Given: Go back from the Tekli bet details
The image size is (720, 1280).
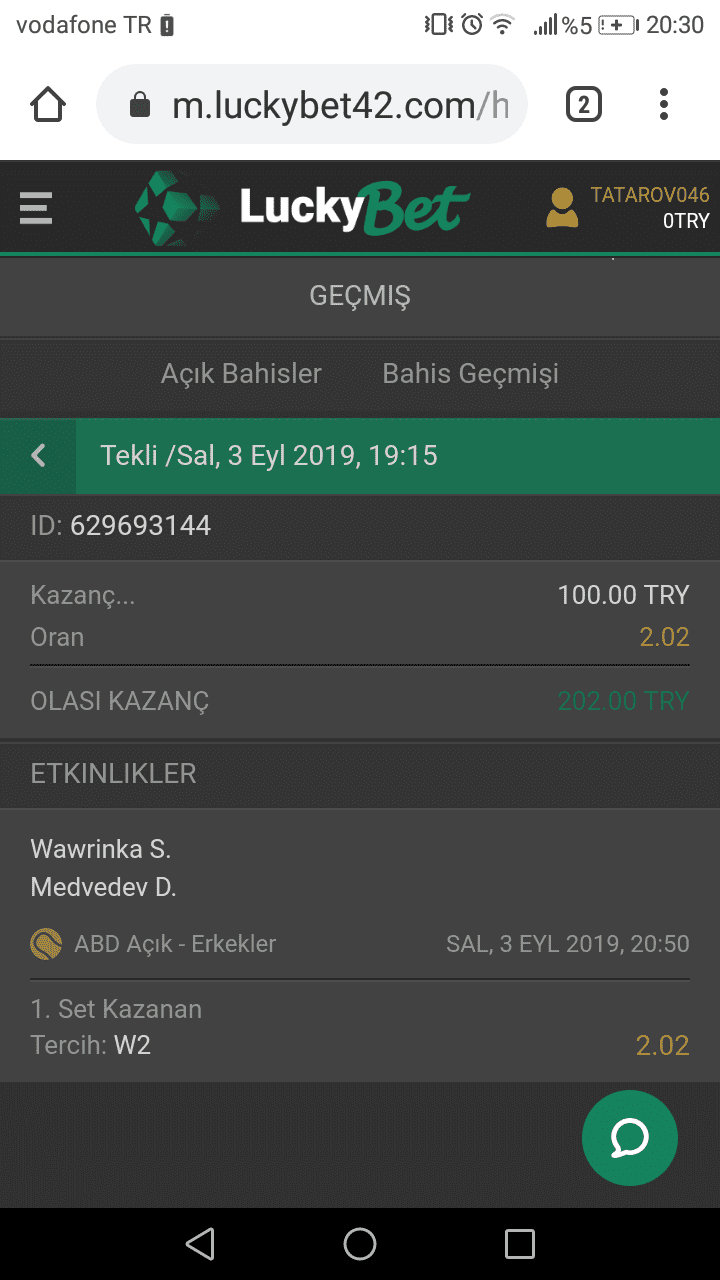Looking at the screenshot, I should (38, 456).
